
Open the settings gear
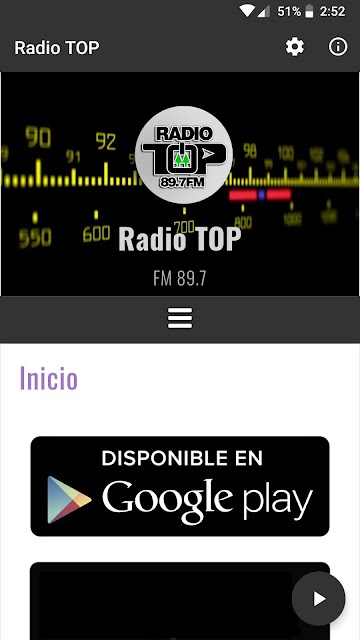point(295,47)
